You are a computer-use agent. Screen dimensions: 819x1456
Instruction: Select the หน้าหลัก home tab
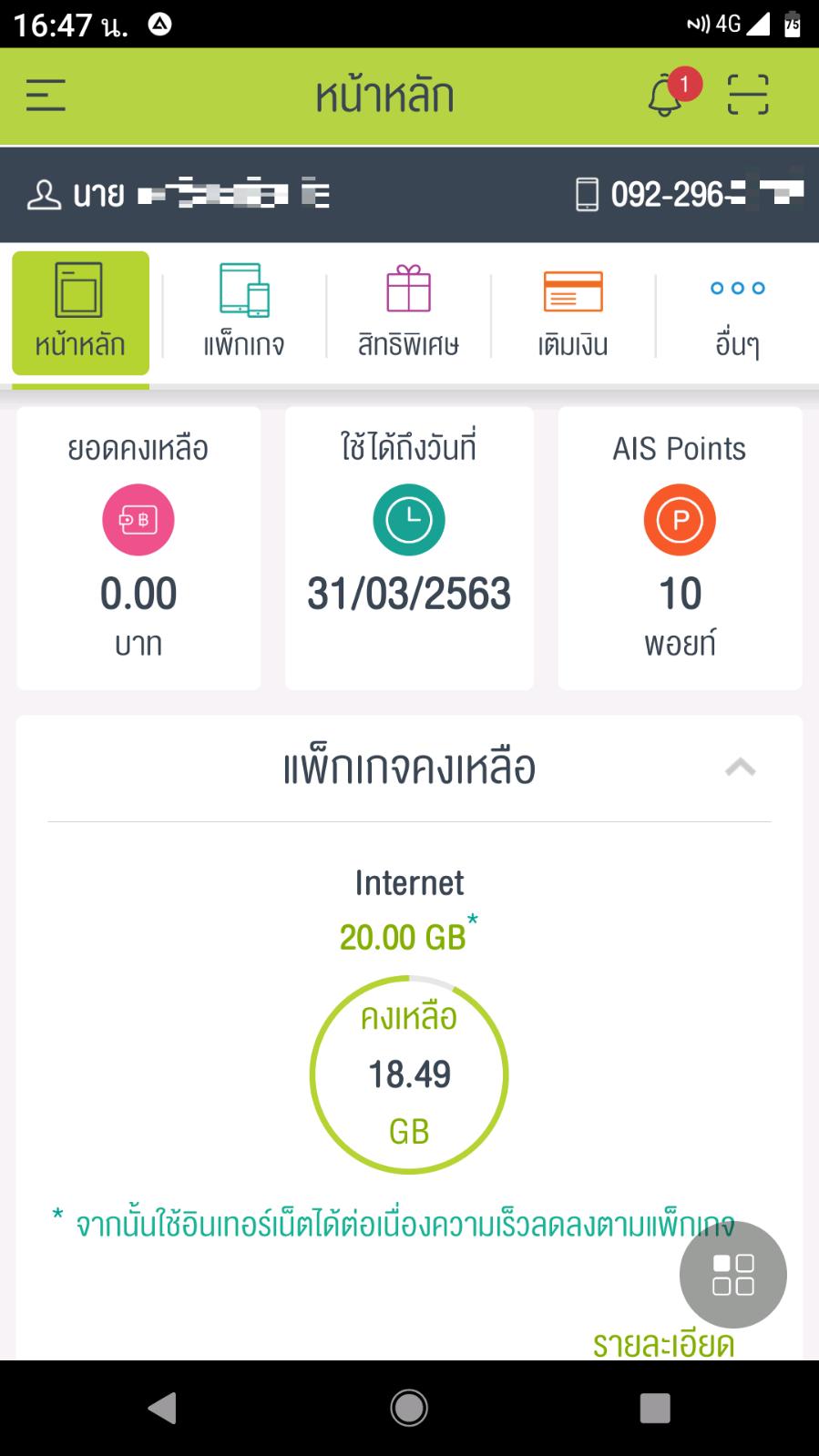click(x=80, y=313)
